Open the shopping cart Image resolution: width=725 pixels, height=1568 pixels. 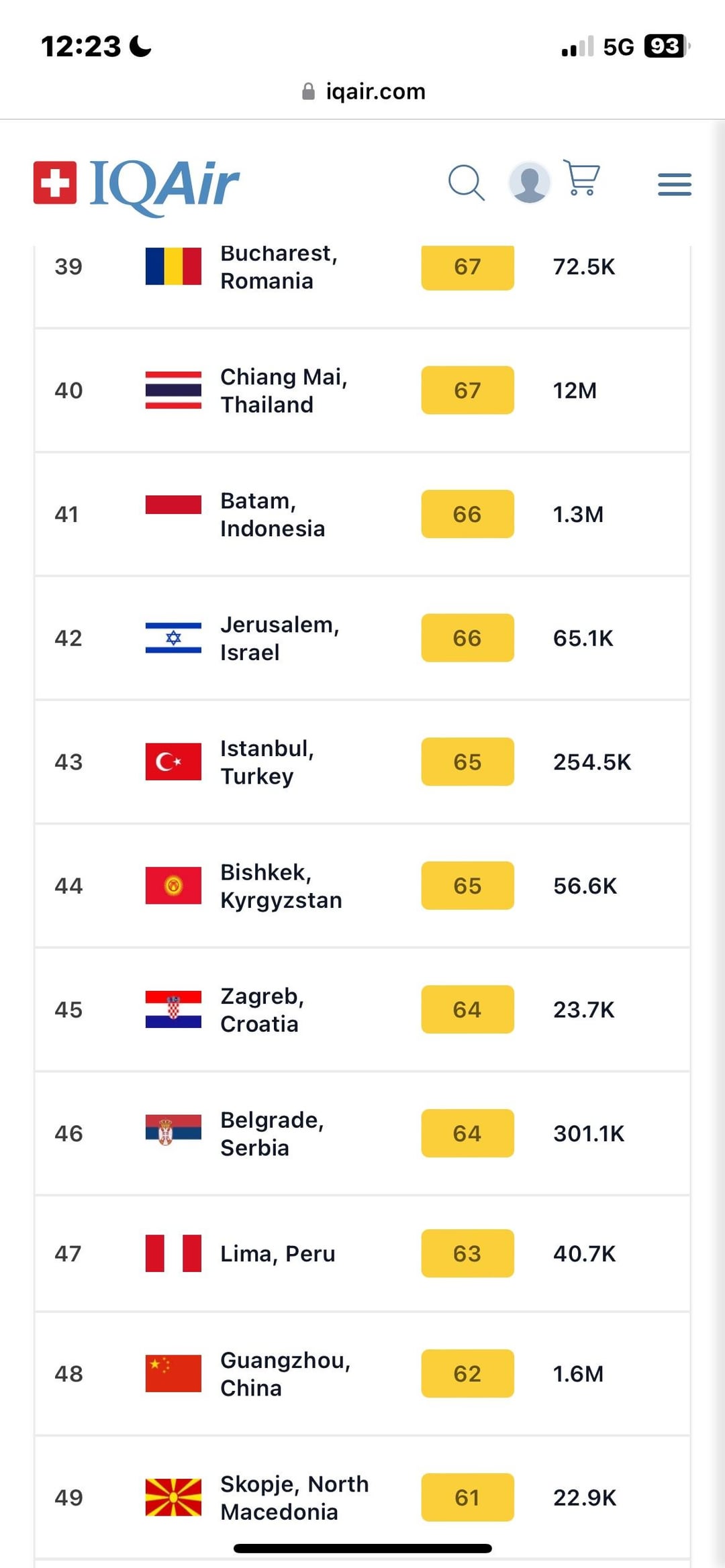coord(581,178)
